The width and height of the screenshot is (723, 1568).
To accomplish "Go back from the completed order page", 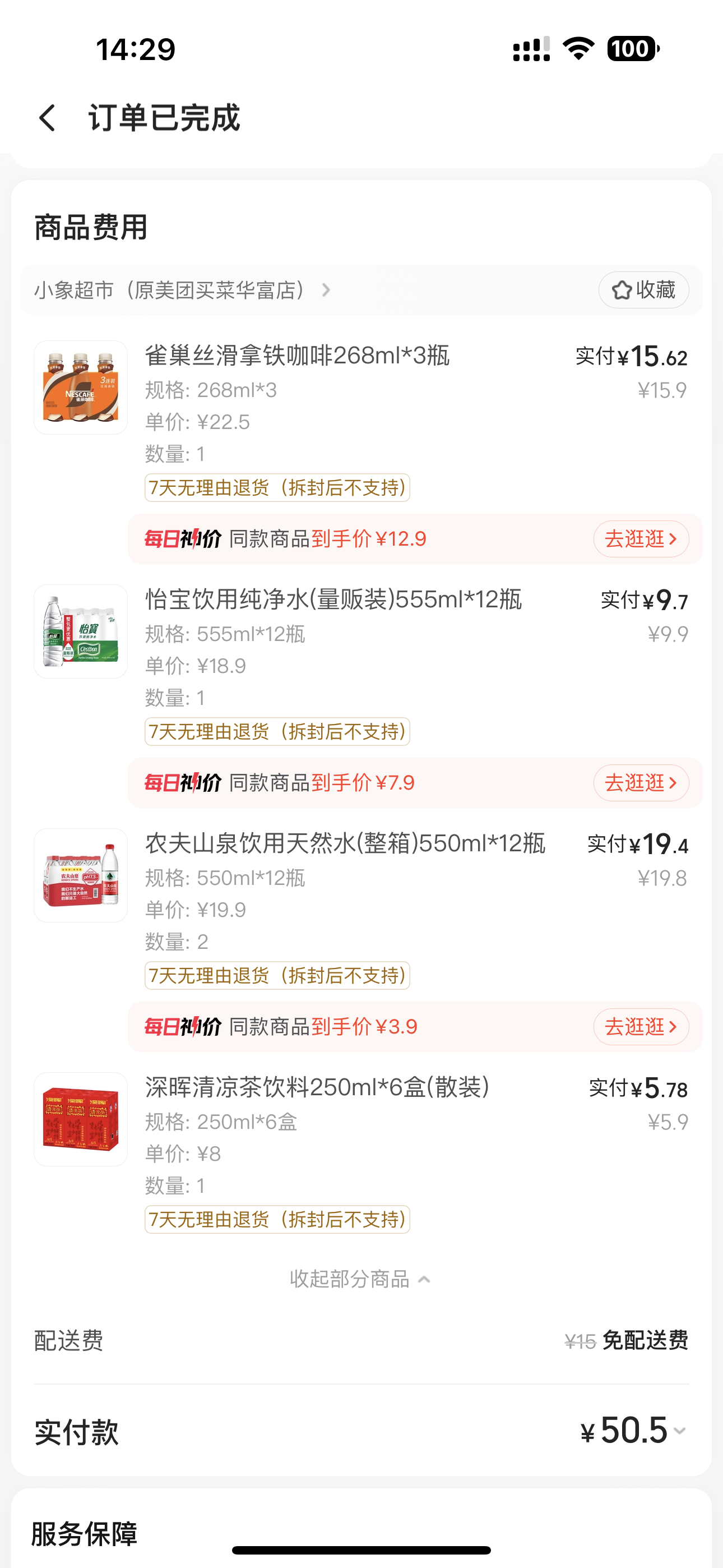I will click(x=48, y=117).
